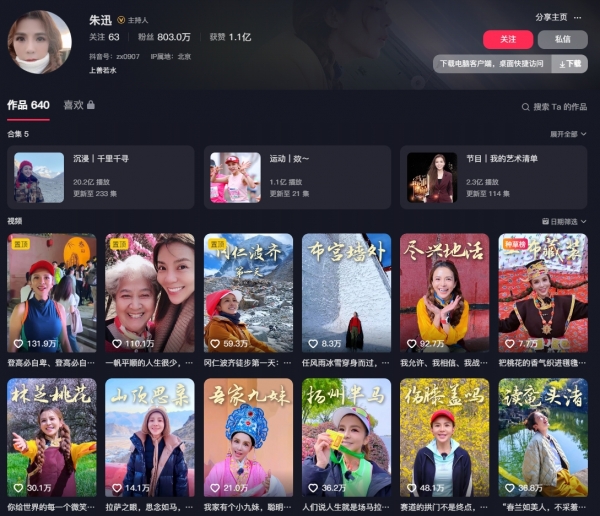
Task: Open the 沉浸｜千里千寻 collection
Action: point(100,176)
